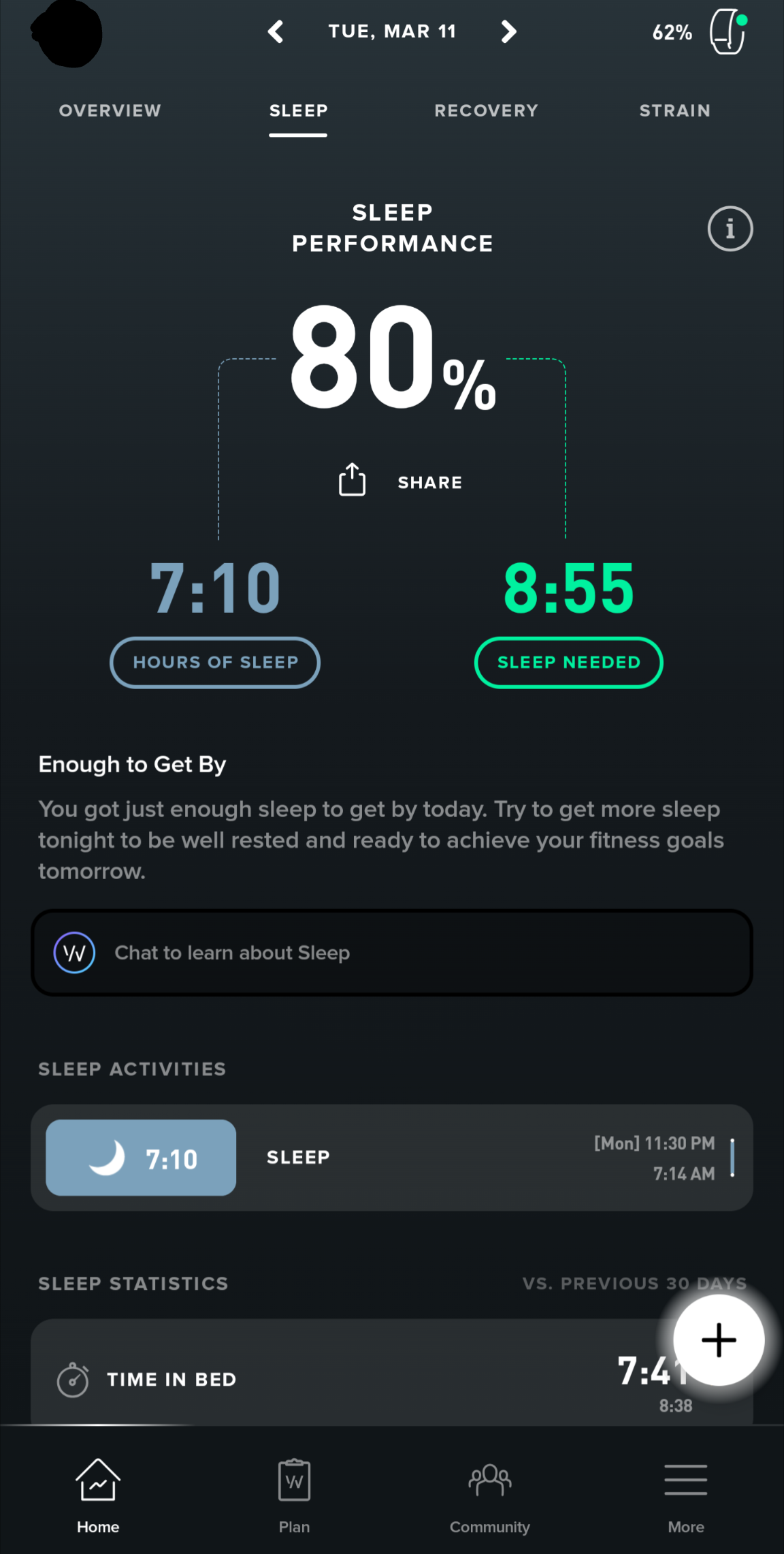This screenshot has height=1554, width=784.
Task: Open the 7:10 Sleep activity card
Action: [392, 1158]
